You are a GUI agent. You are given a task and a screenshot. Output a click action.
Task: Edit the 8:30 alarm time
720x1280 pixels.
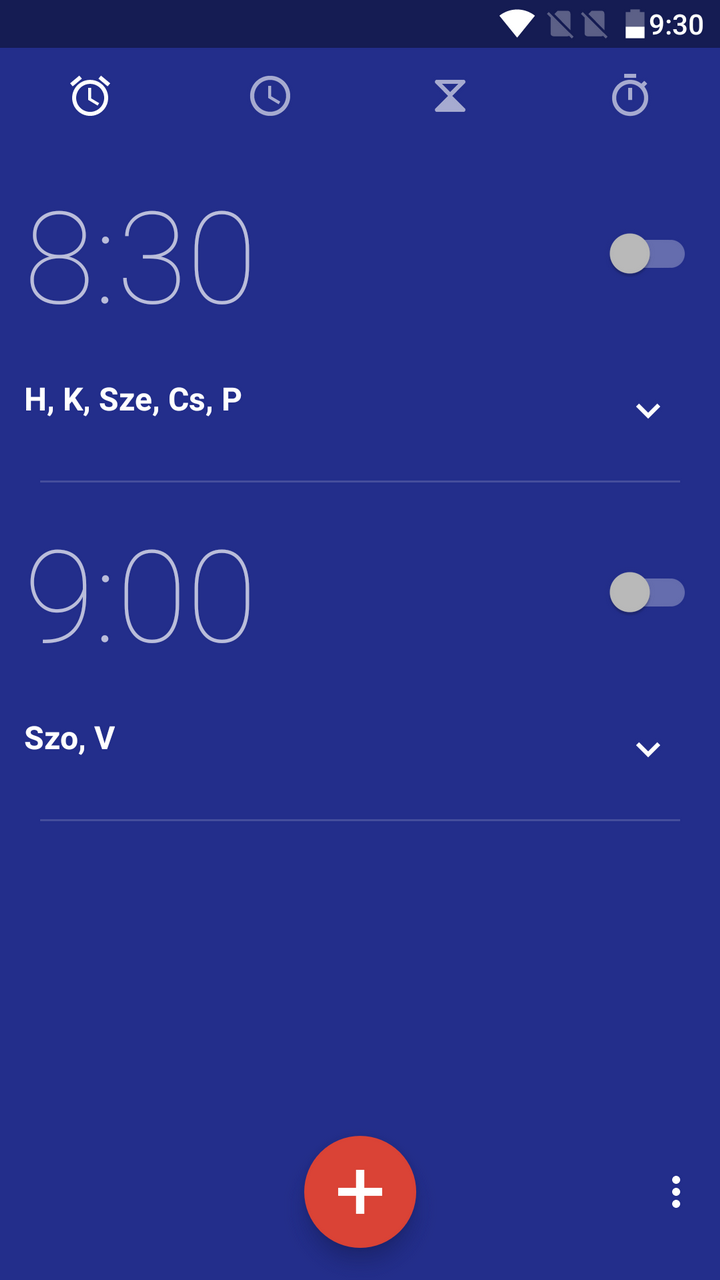pos(139,257)
